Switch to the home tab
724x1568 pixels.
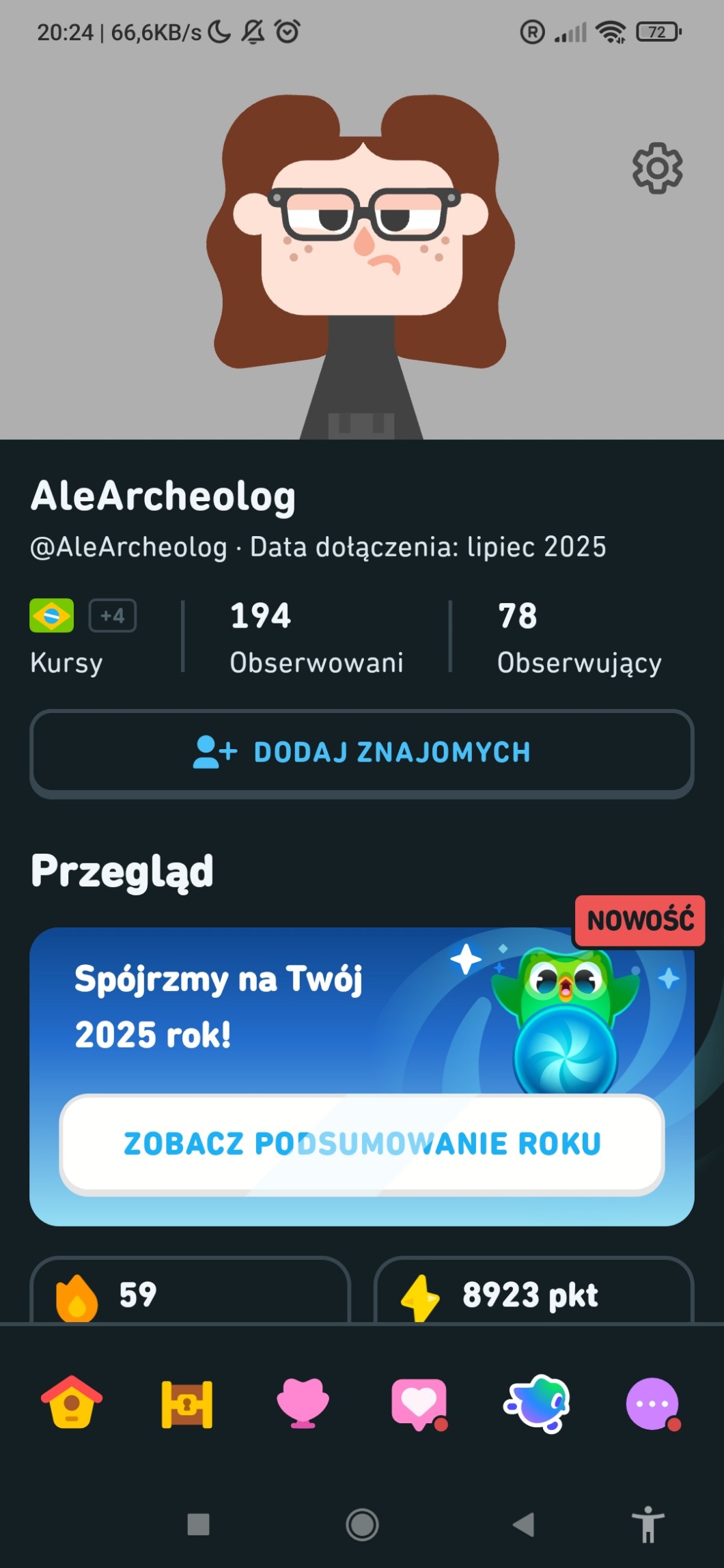(x=72, y=1403)
